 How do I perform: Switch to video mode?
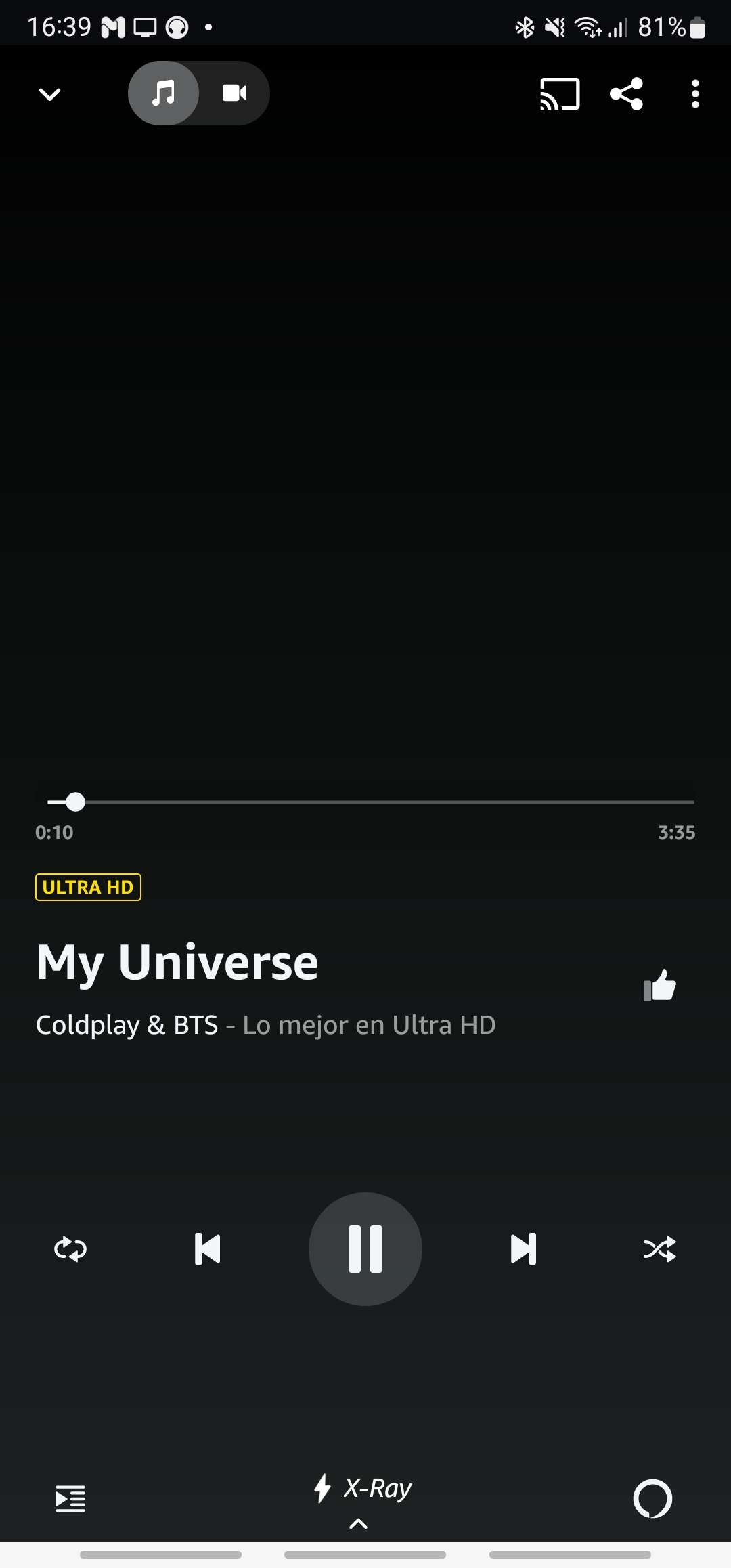[x=234, y=93]
